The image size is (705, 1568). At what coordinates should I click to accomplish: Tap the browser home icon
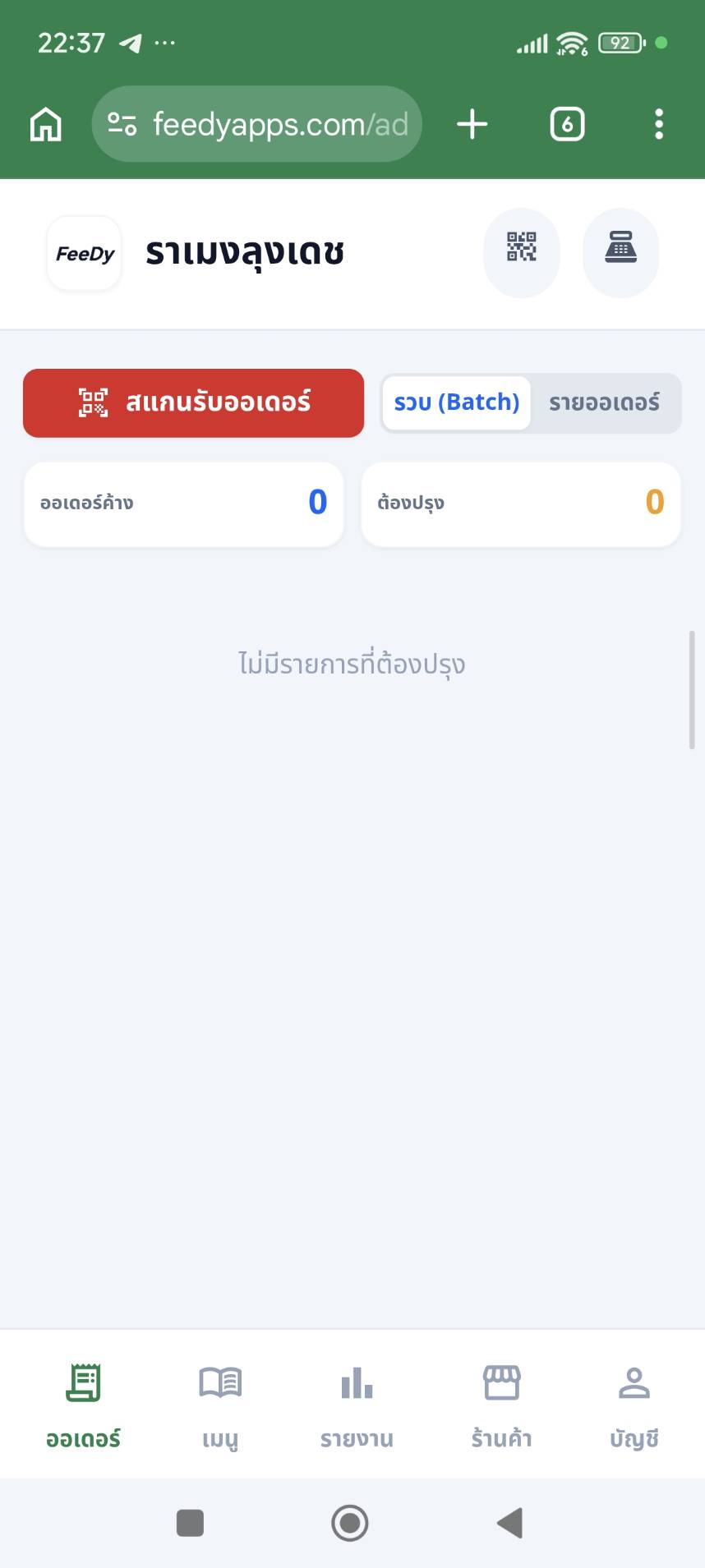pyautogui.click(x=46, y=125)
